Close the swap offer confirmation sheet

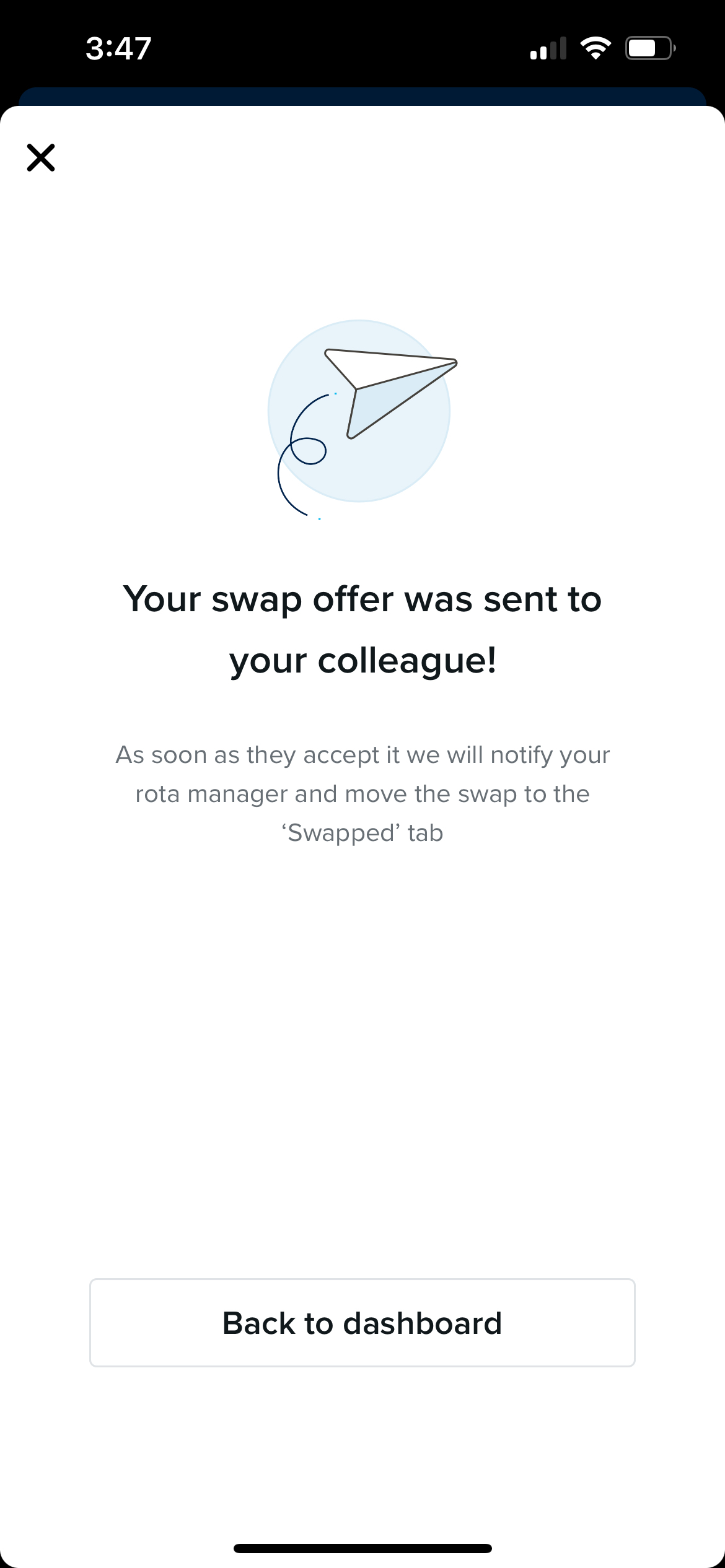pyautogui.click(x=41, y=157)
